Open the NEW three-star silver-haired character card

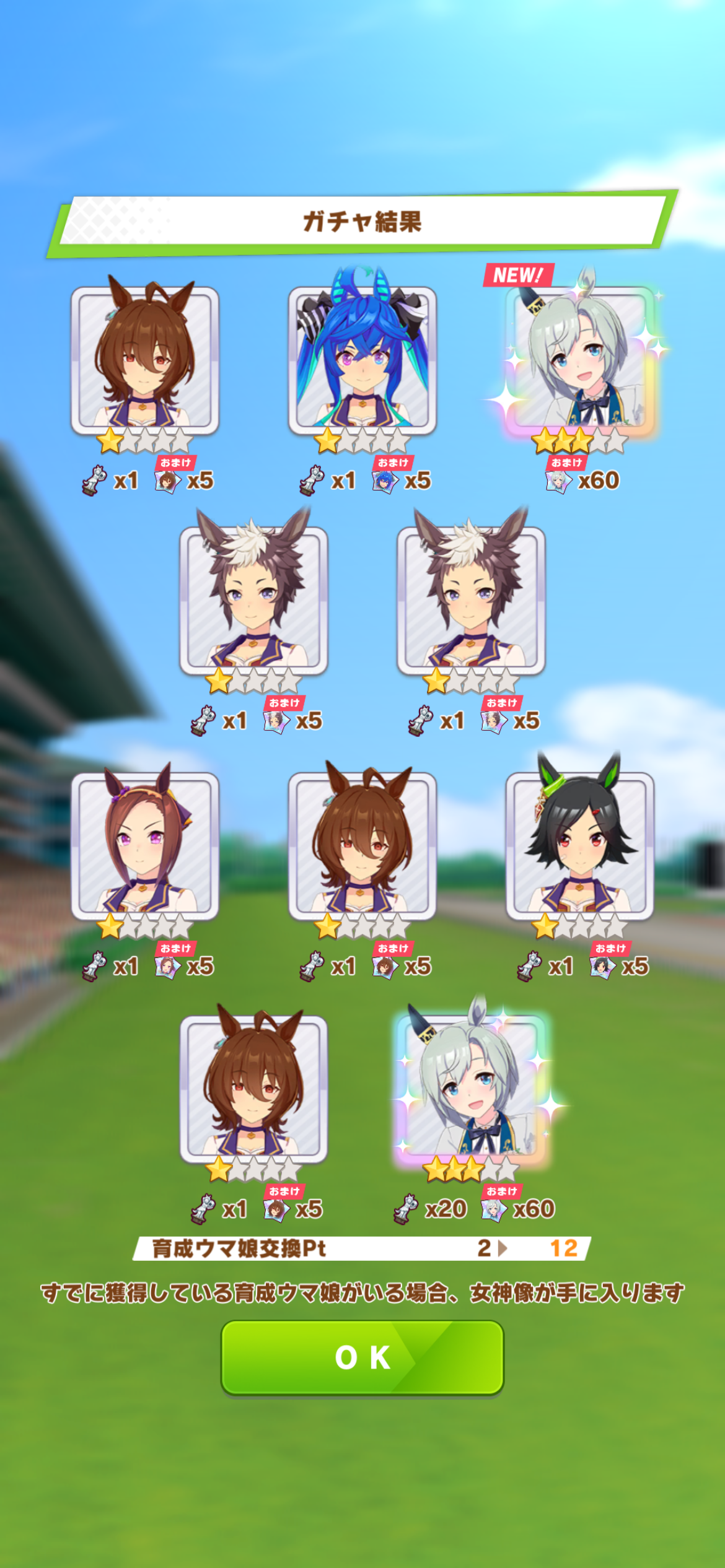click(580, 358)
